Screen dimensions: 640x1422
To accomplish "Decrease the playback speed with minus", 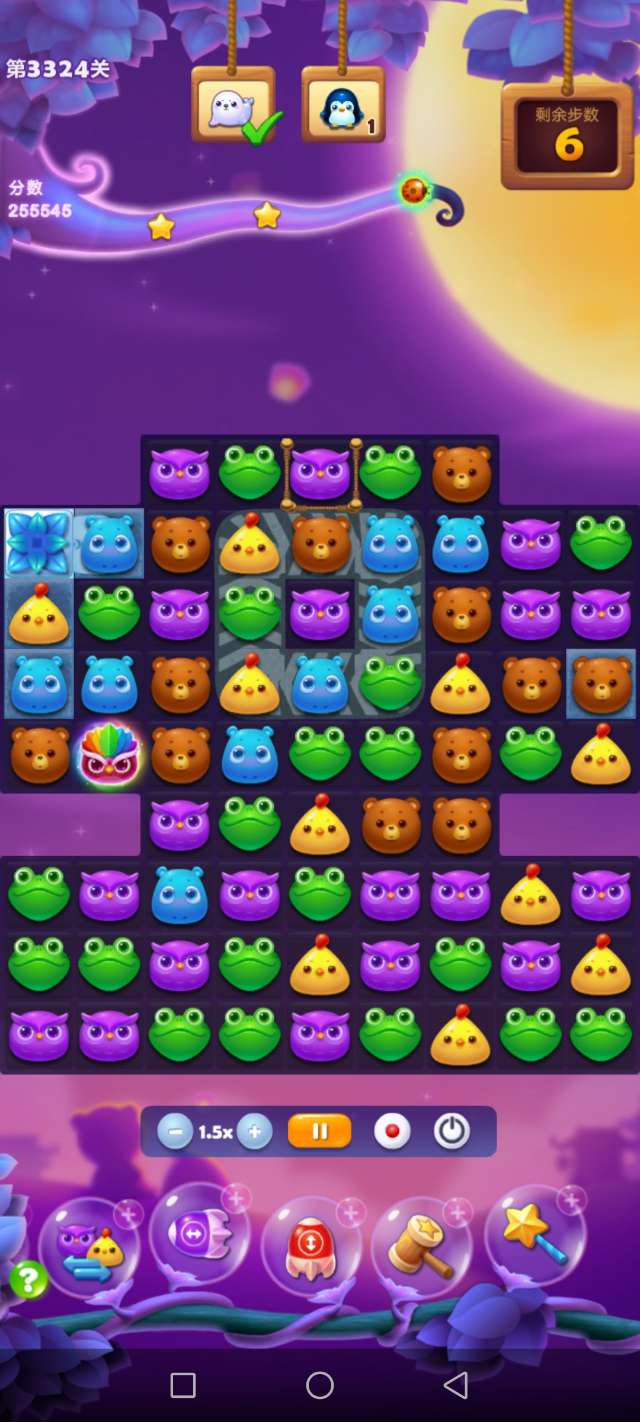I will (175, 1132).
